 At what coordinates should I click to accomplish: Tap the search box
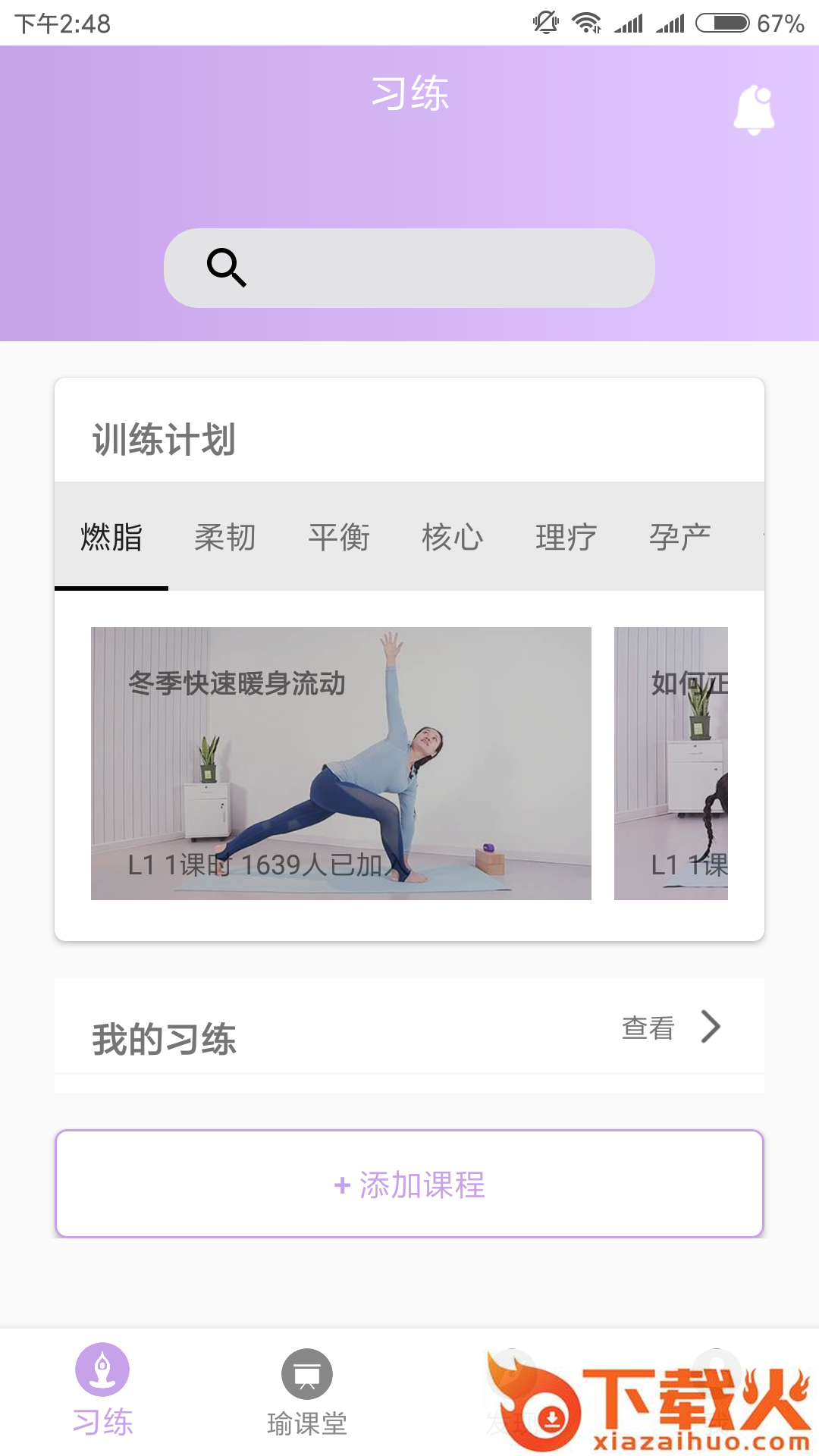[x=409, y=268]
